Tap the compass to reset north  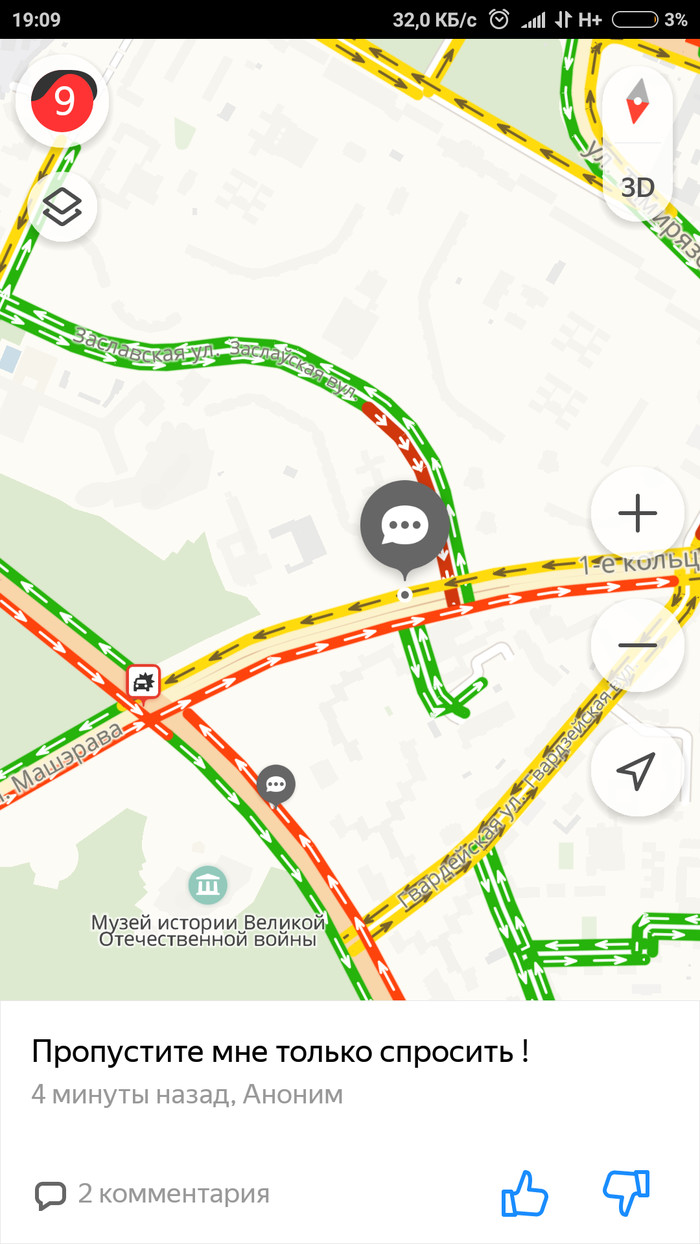click(637, 104)
